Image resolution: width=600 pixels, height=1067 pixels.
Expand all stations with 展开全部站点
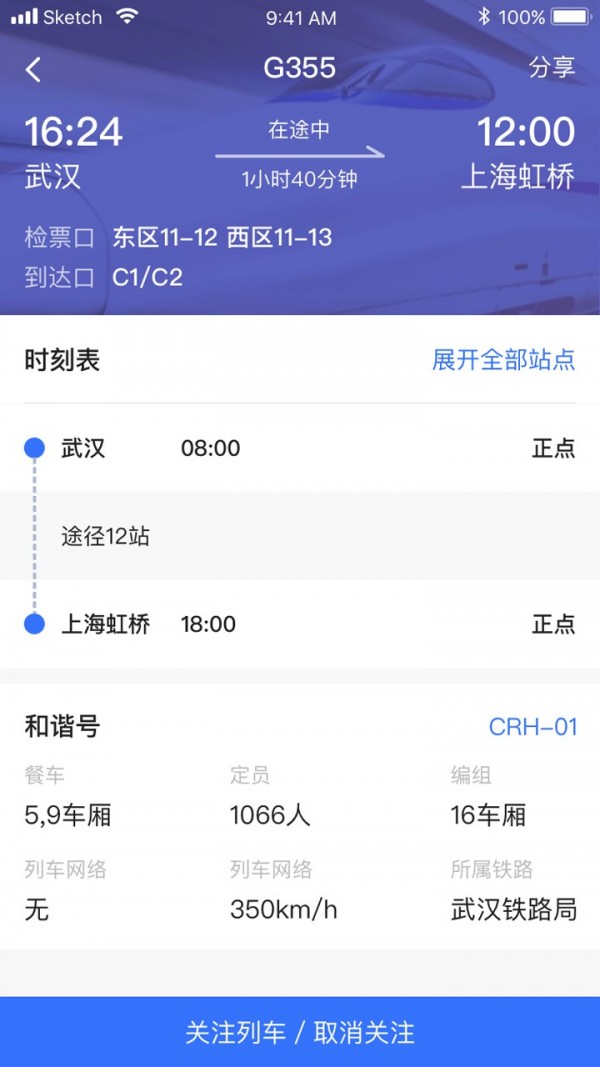(503, 359)
